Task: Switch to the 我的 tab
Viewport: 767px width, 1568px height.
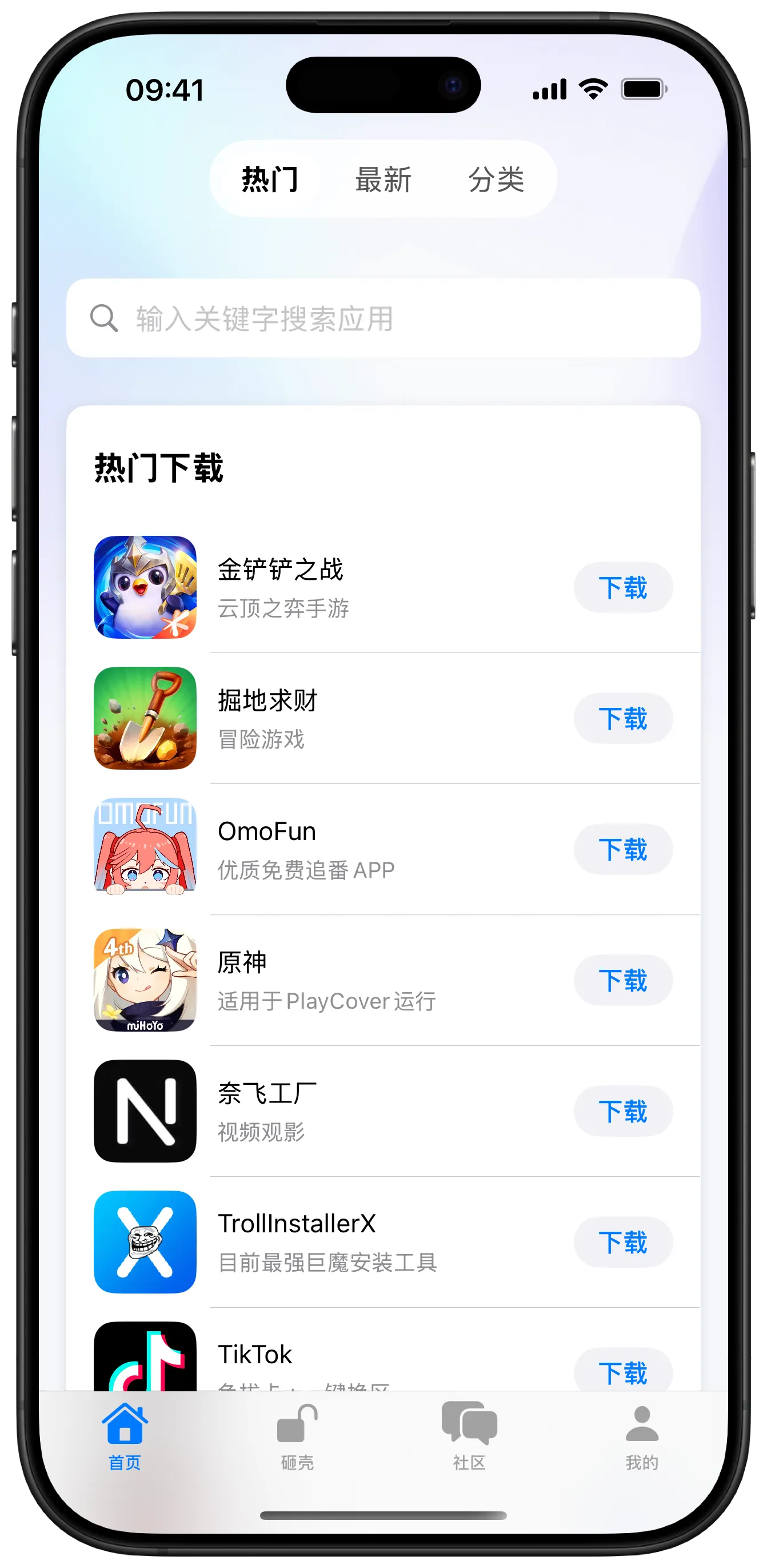Action: [642, 1435]
